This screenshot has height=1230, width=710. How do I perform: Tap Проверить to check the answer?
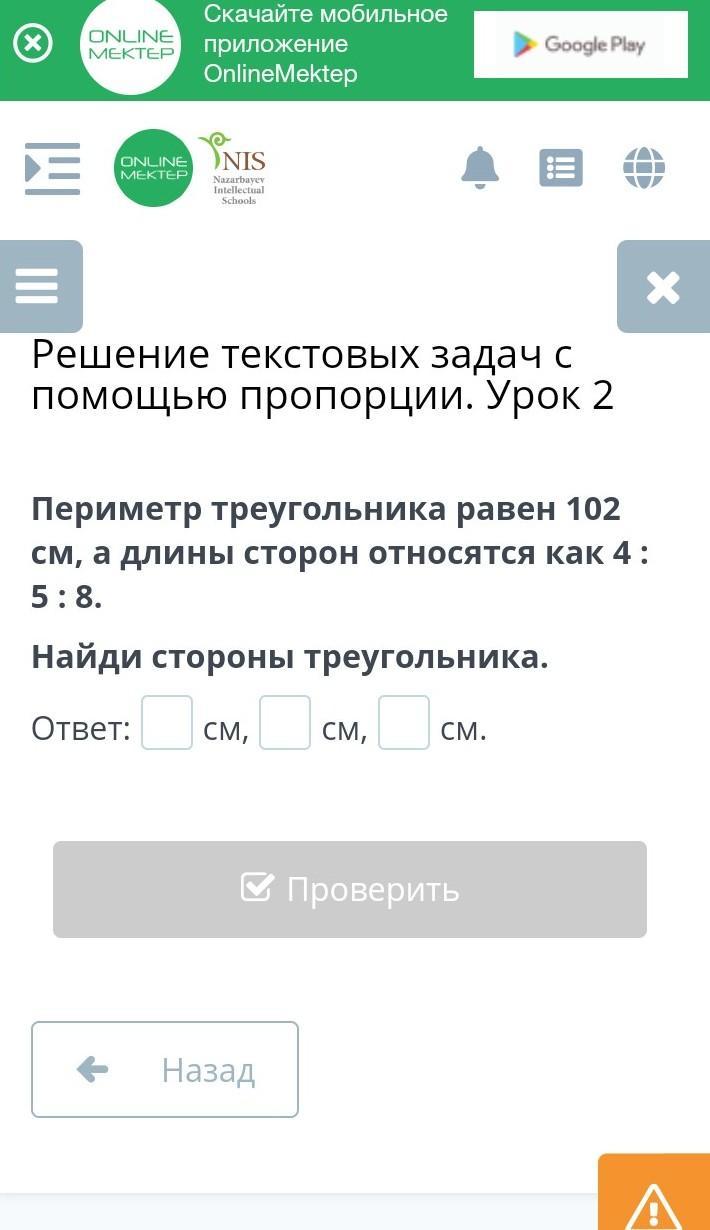(350, 889)
